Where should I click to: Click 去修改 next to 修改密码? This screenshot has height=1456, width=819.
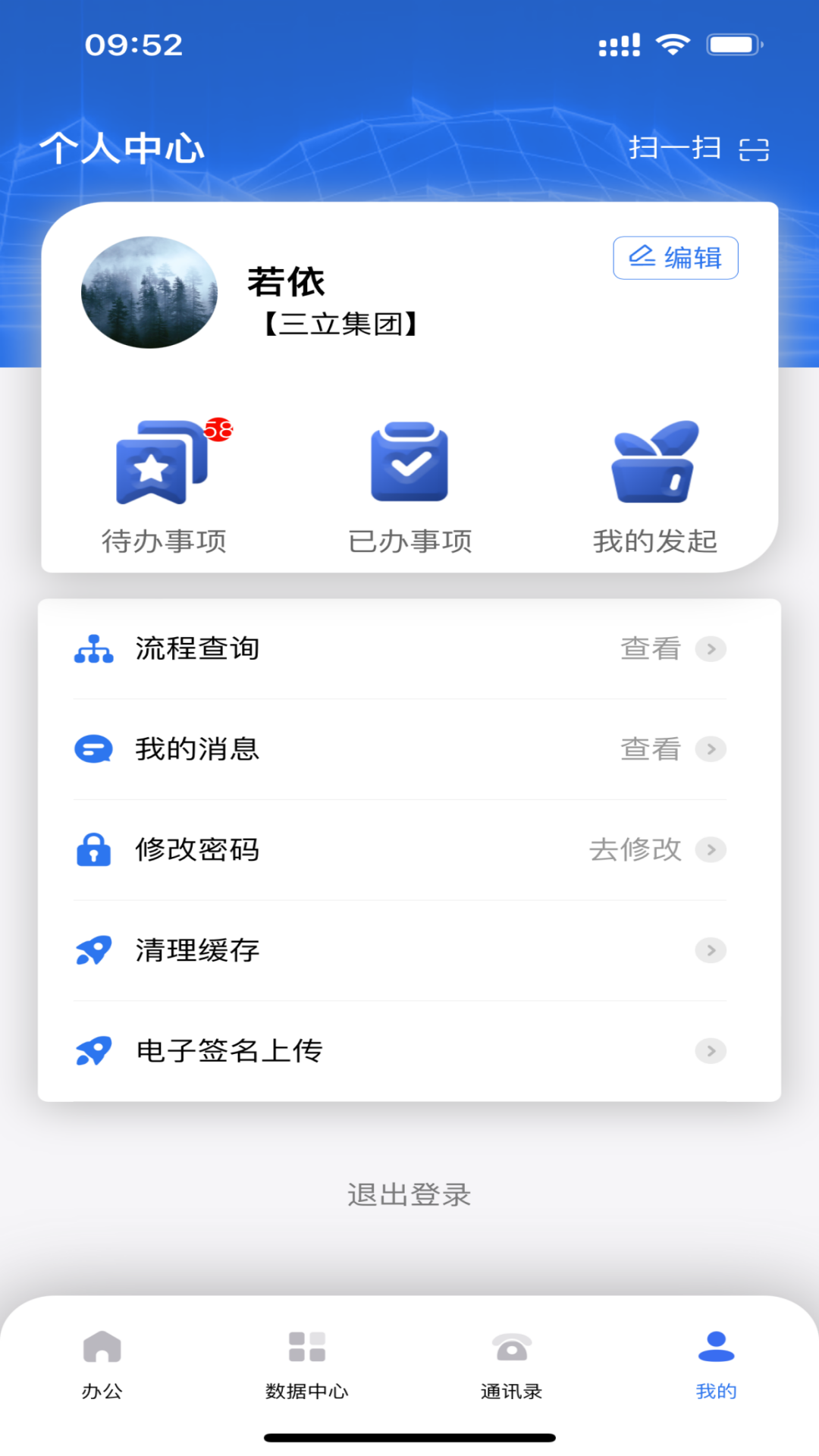636,850
